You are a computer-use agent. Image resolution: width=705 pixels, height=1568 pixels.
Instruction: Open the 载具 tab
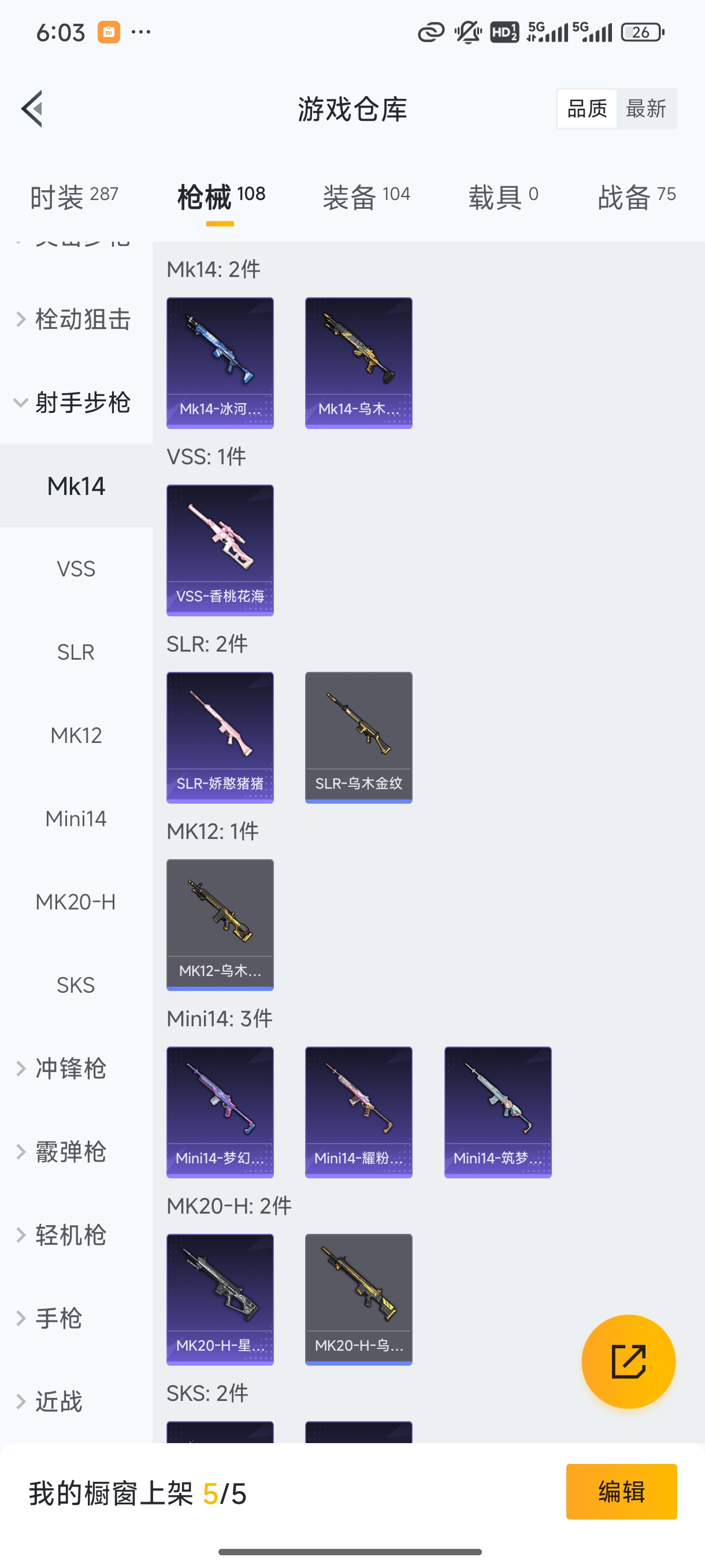coord(502,197)
